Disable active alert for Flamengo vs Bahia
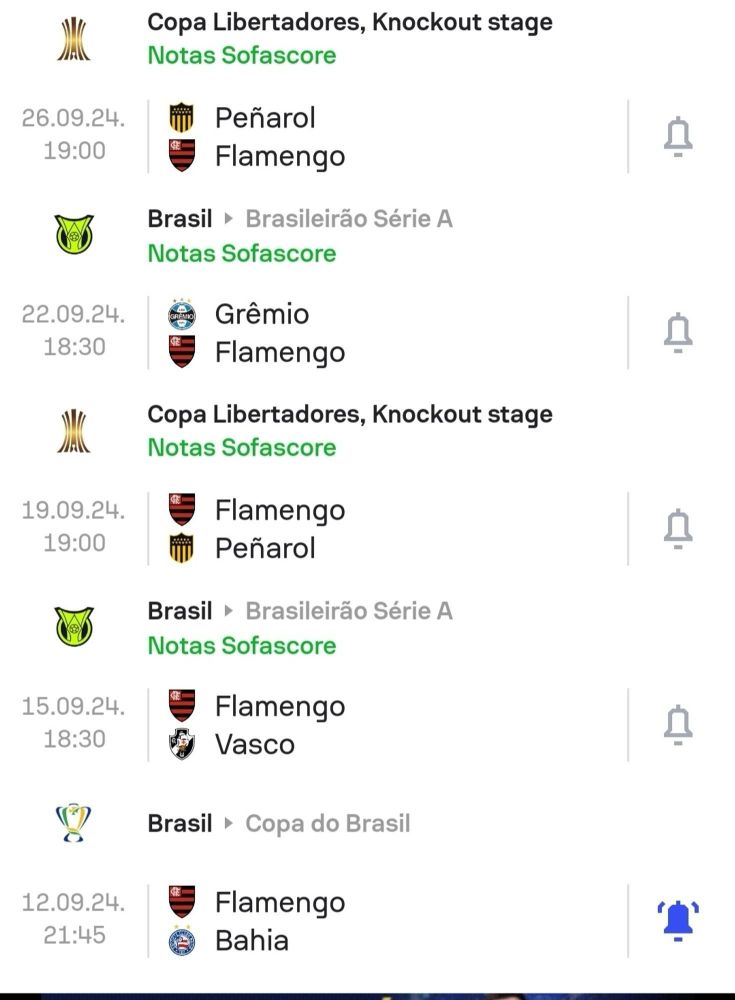The width and height of the screenshot is (735, 1000). [678, 921]
